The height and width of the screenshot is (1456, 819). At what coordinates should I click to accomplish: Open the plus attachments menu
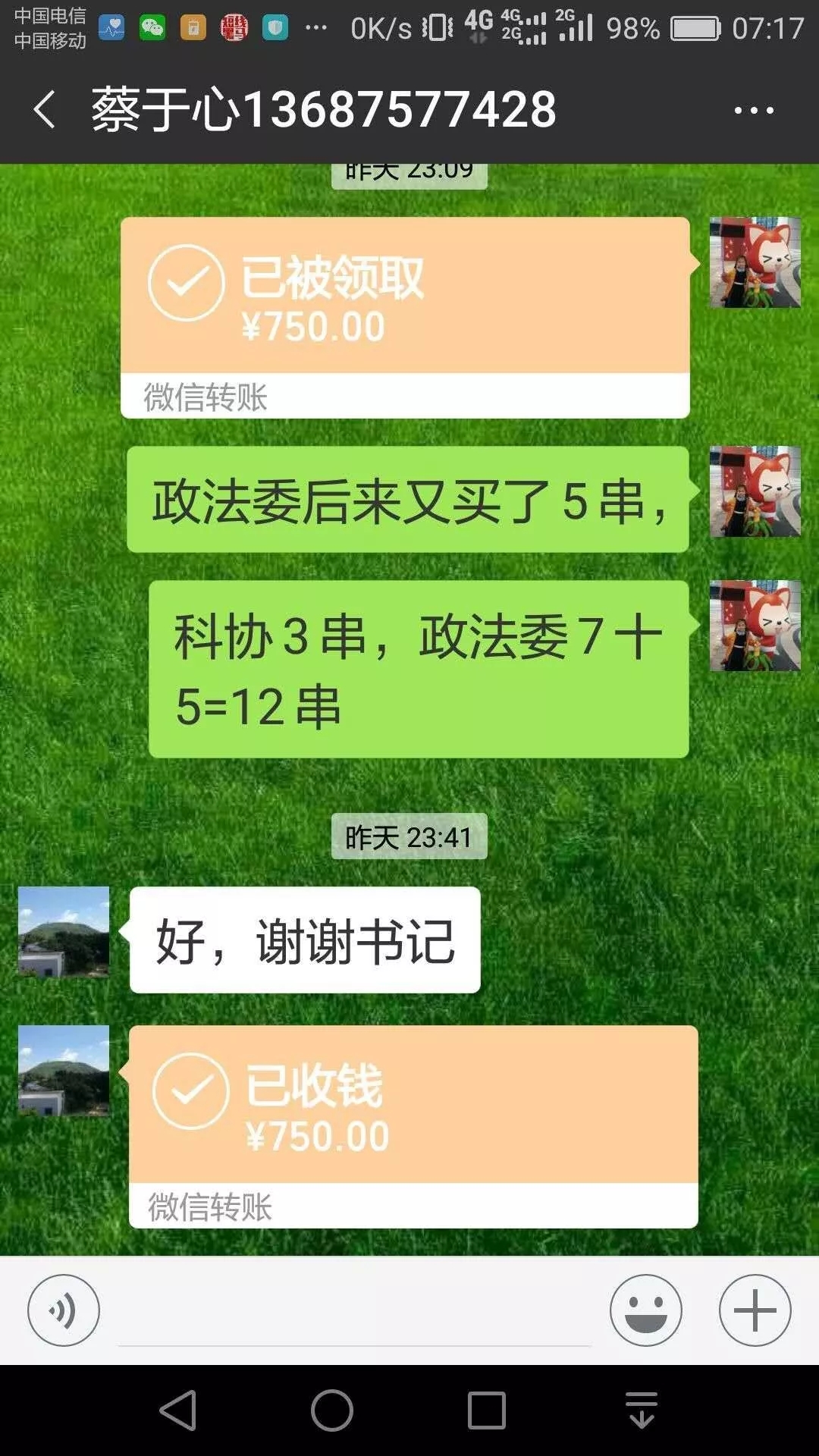755,1310
